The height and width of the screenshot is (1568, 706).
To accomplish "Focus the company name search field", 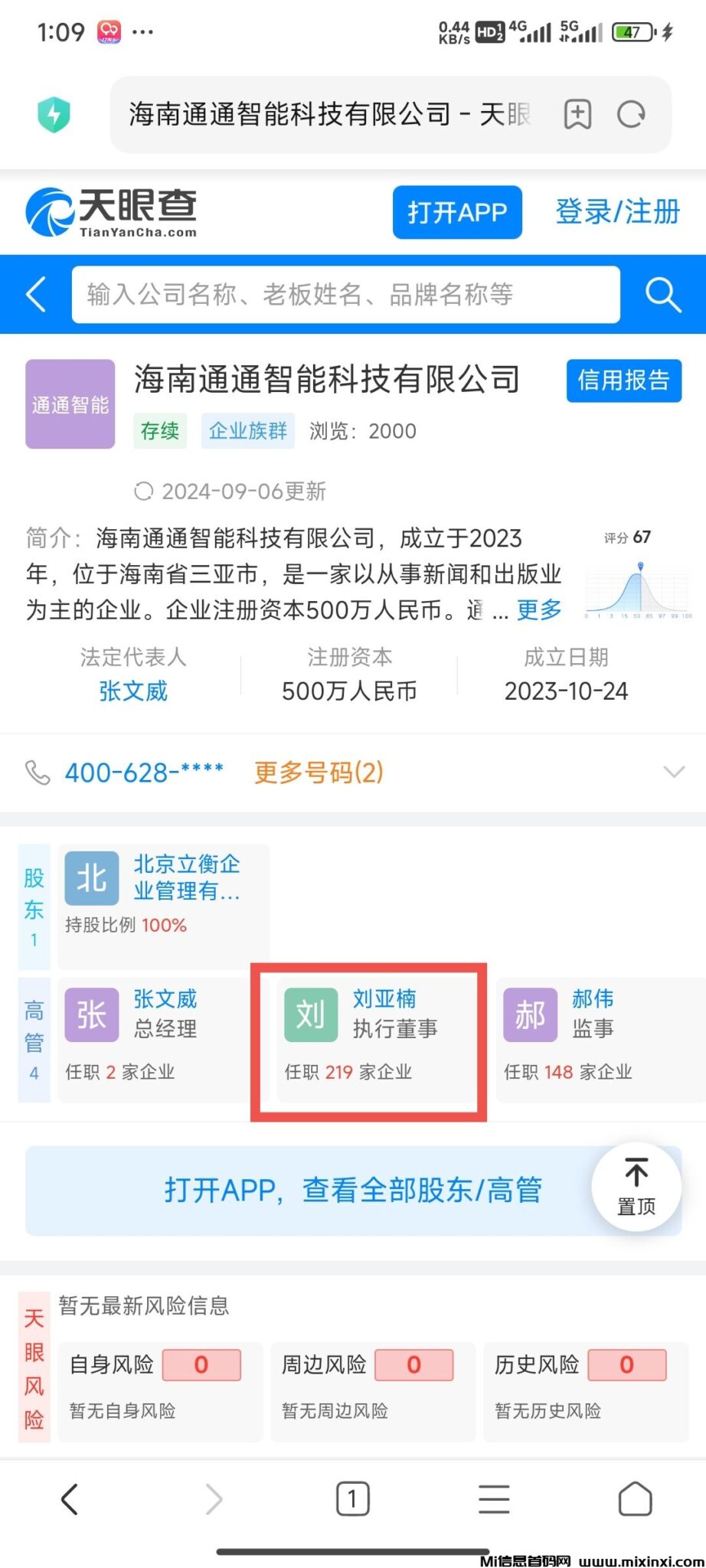I will (x=345, y=295).
